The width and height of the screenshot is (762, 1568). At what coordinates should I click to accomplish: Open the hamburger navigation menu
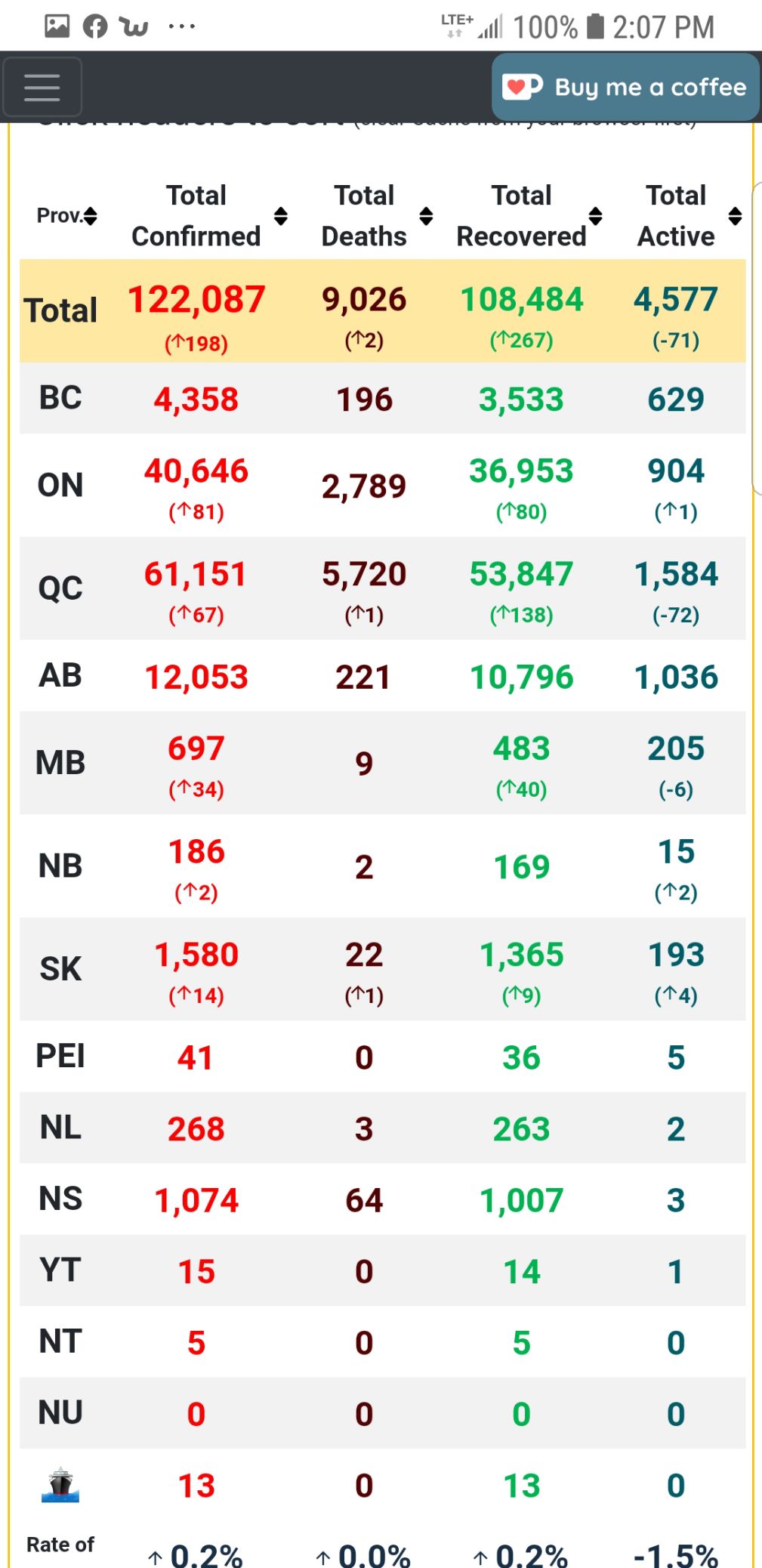coord(42,88)
